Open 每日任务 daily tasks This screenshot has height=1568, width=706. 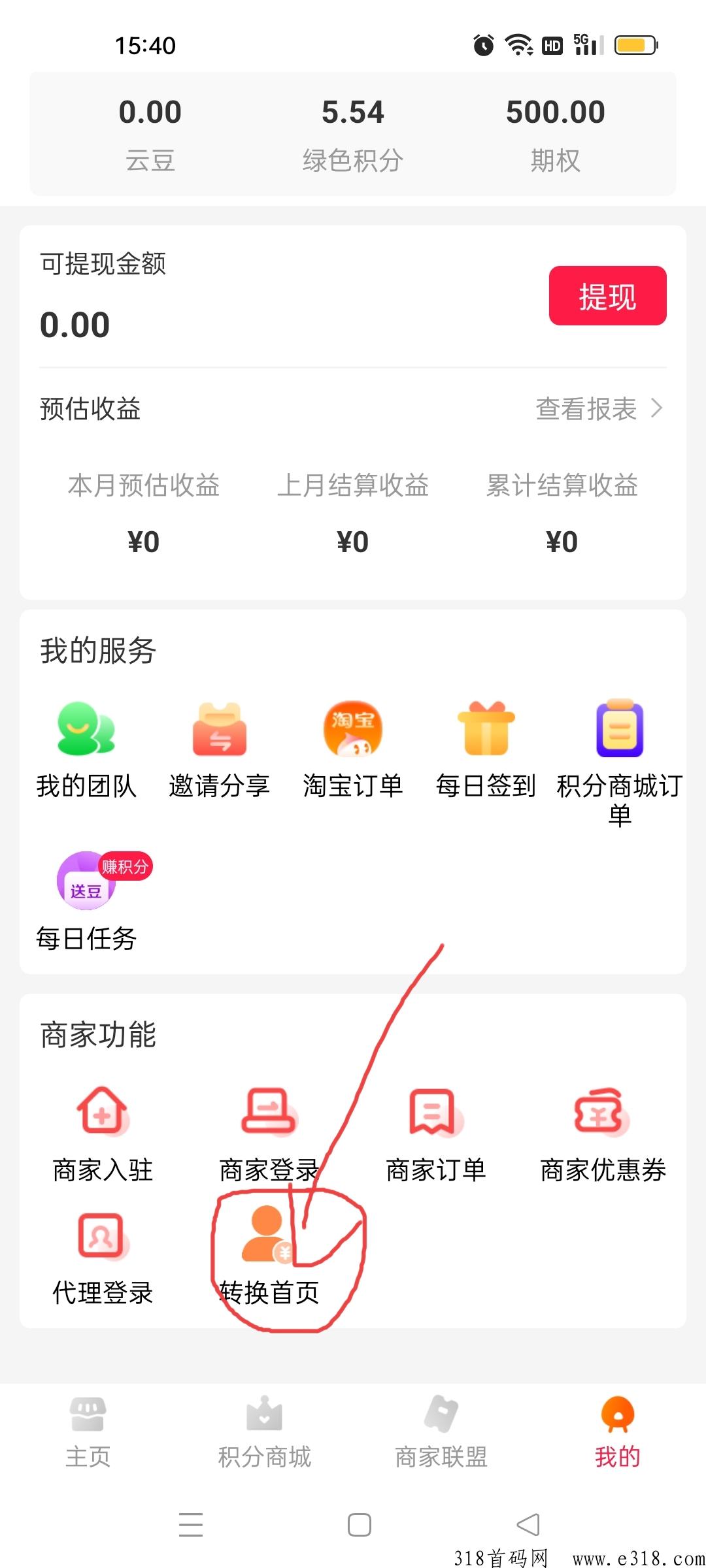coord(86,902)
